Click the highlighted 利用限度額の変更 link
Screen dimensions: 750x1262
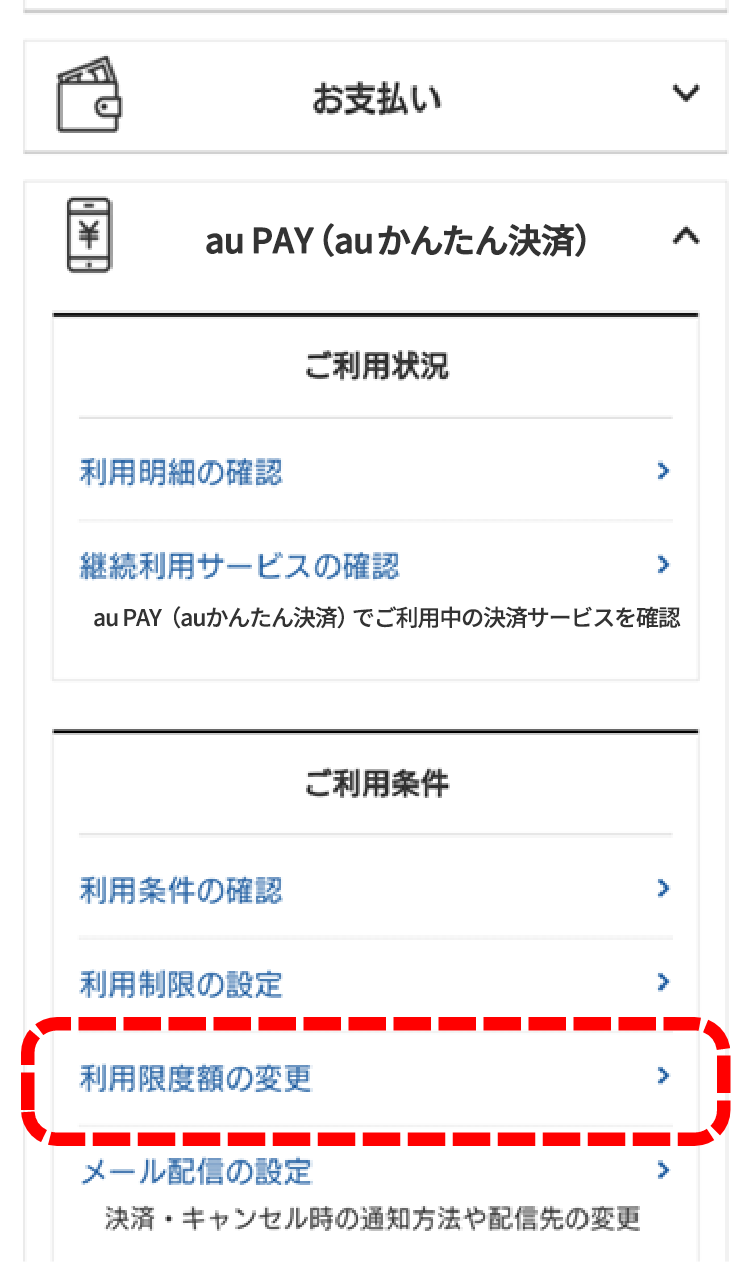click(196, 1076)
